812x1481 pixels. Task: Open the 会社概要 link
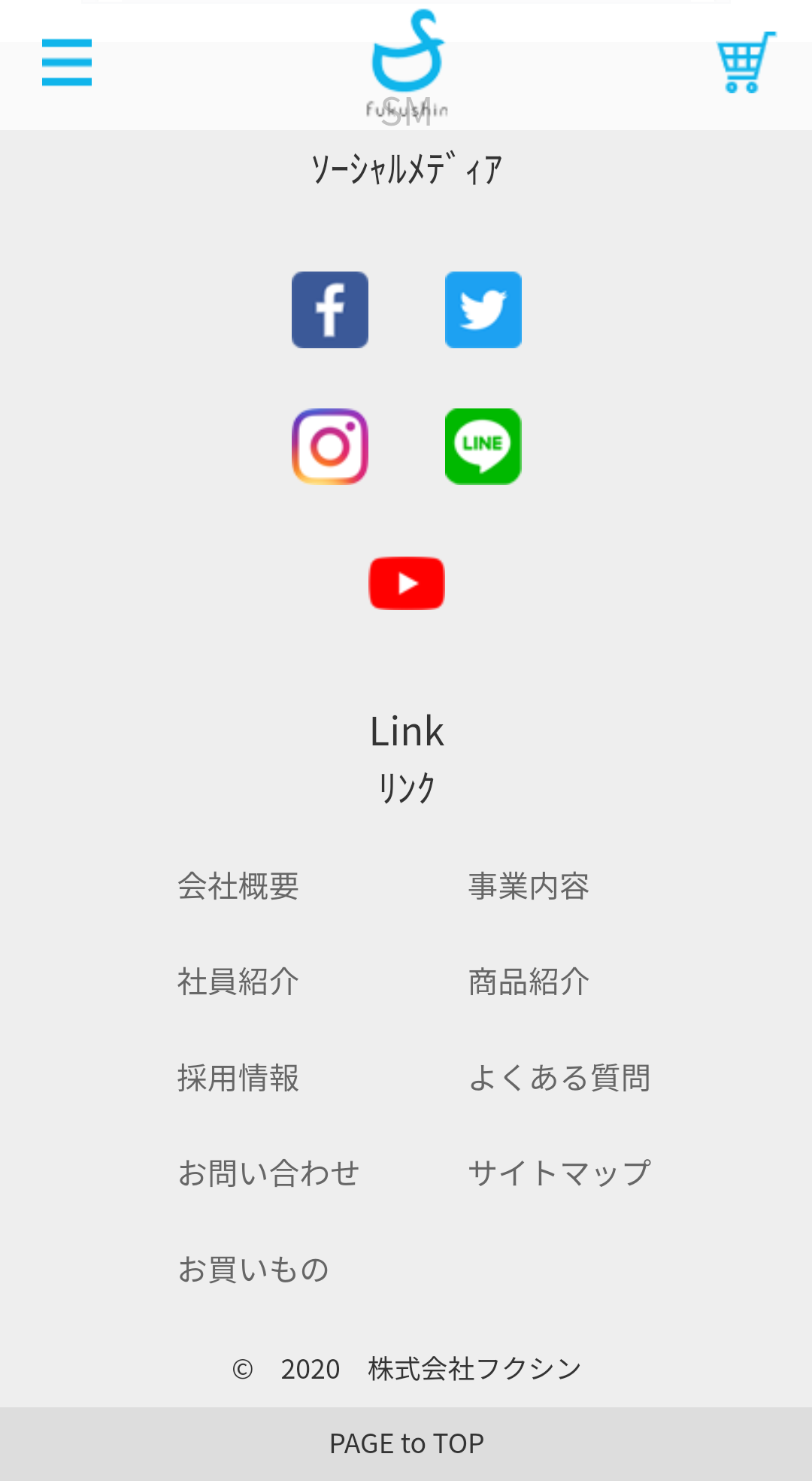(238, 886)
